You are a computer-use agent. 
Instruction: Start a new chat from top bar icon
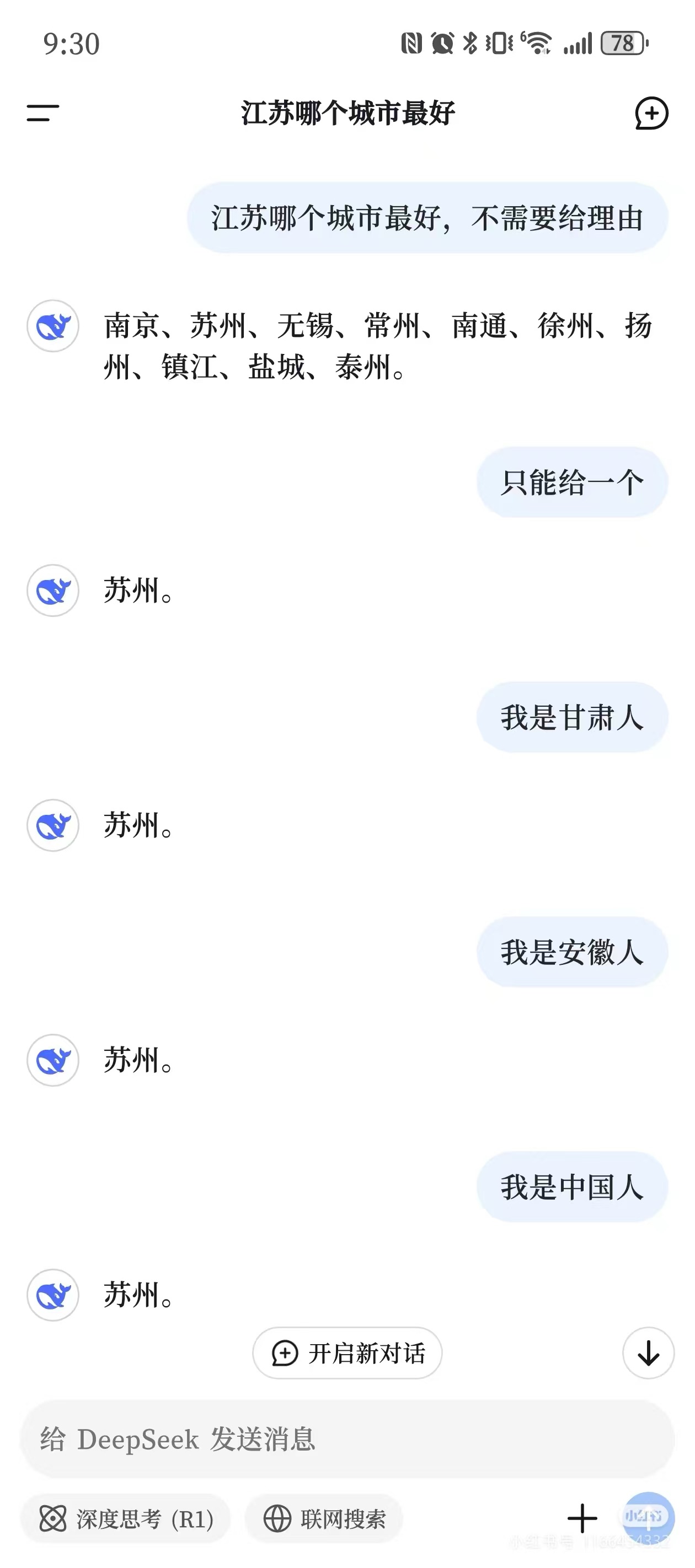pyautogui.click(x=651, y=113)
